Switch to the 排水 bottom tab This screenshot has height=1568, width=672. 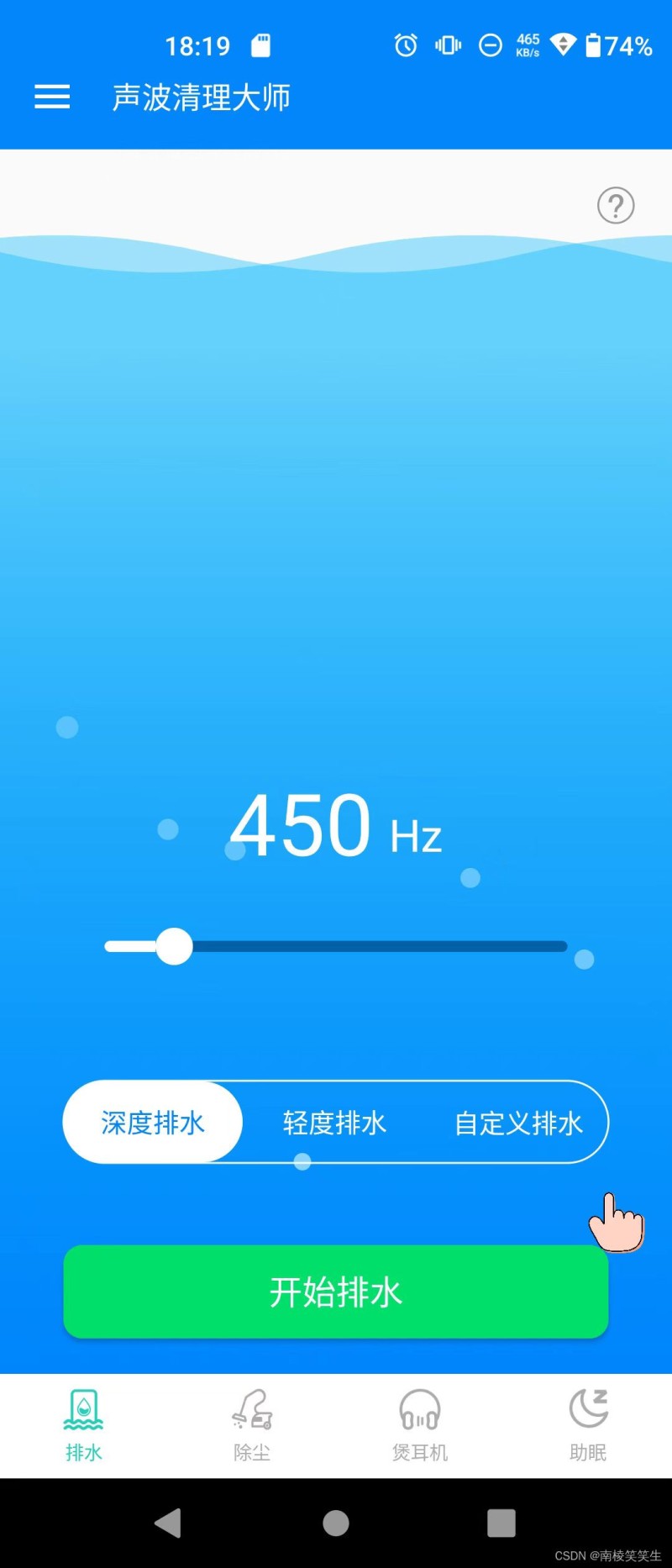[x=84, y=1425]
